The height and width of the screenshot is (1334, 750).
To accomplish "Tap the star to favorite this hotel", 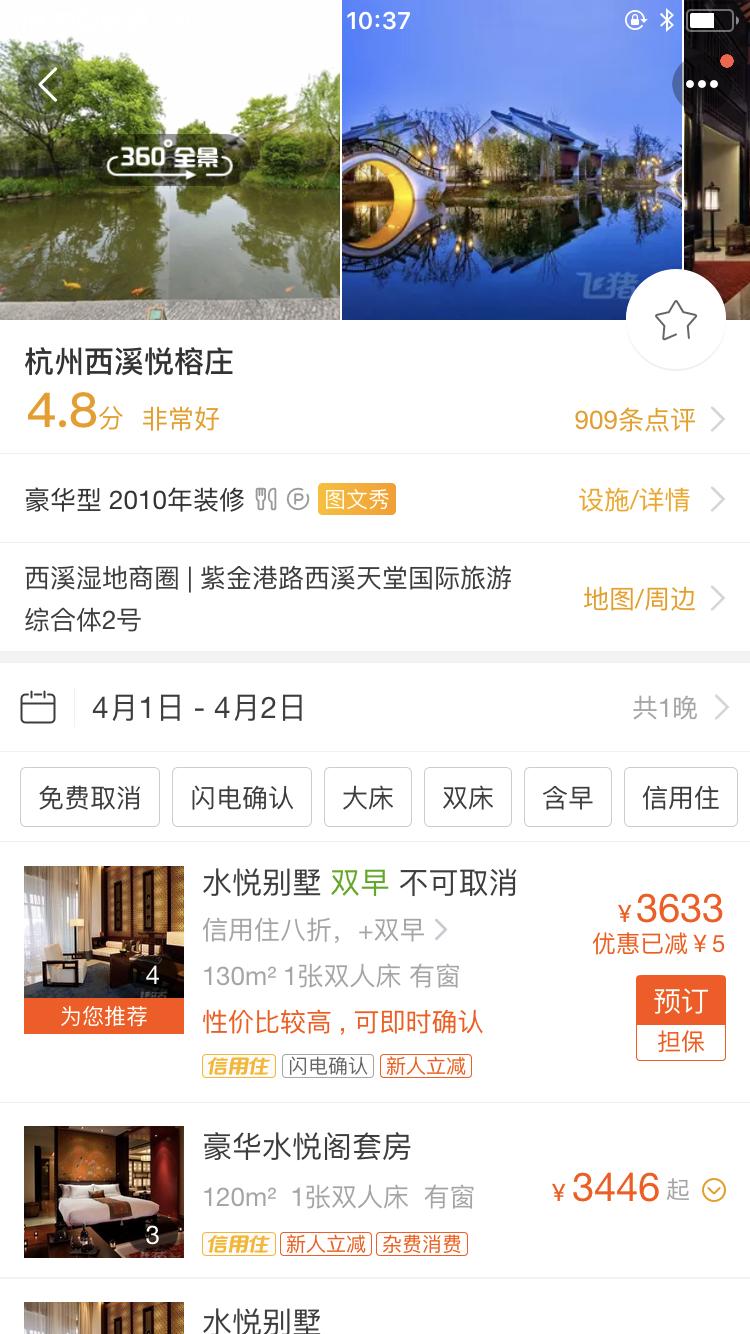I will (x=676, y=319).
